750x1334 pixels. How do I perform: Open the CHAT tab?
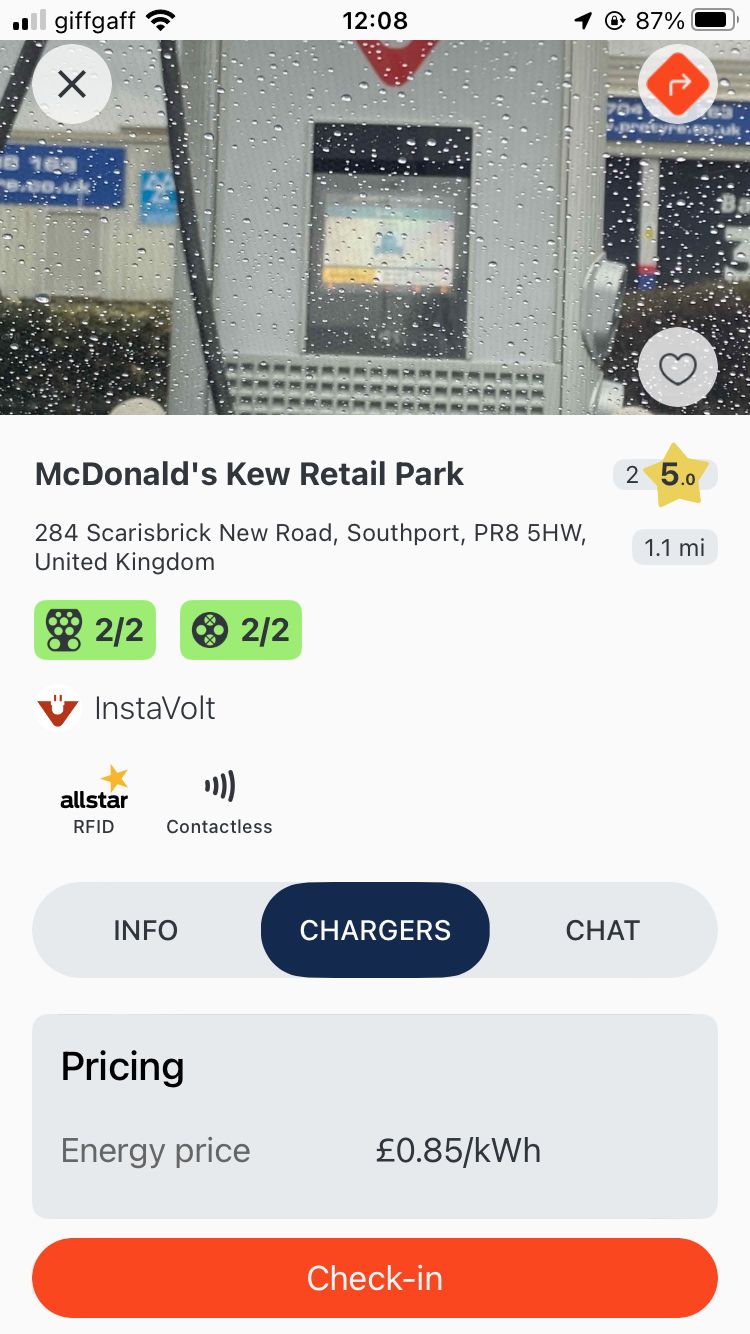[x=602, y=930]
